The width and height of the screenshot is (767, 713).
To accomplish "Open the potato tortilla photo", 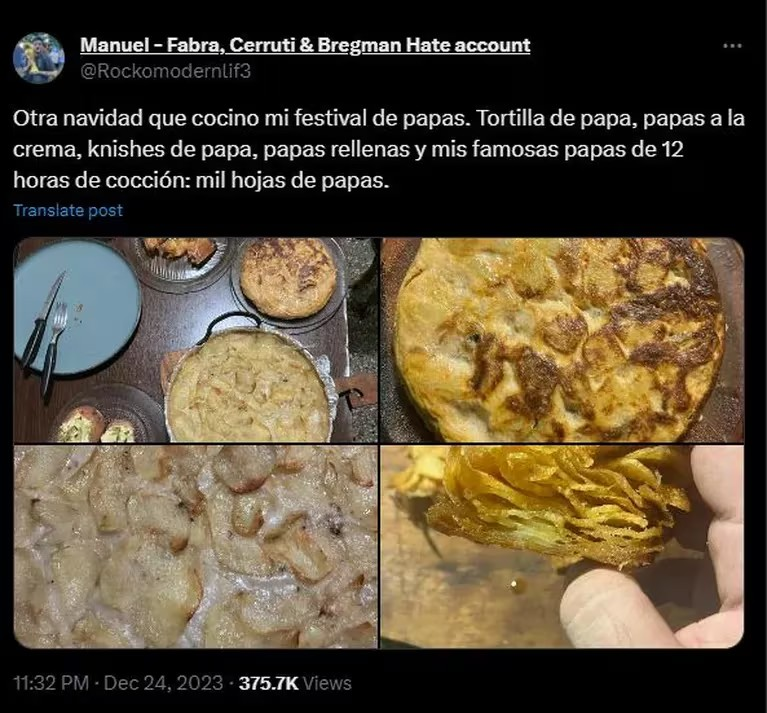I will [562, 340].
